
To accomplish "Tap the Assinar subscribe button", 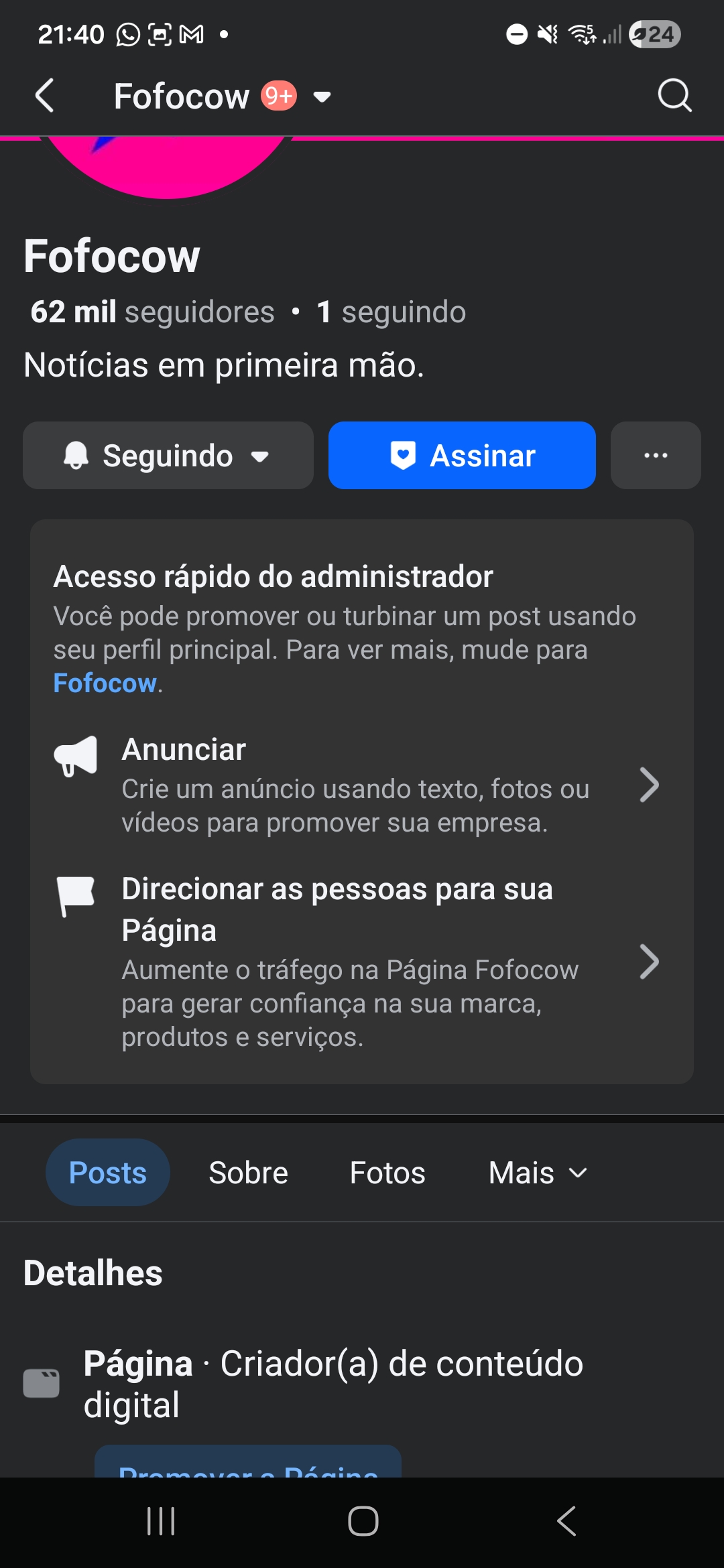I will coord(462,456).
